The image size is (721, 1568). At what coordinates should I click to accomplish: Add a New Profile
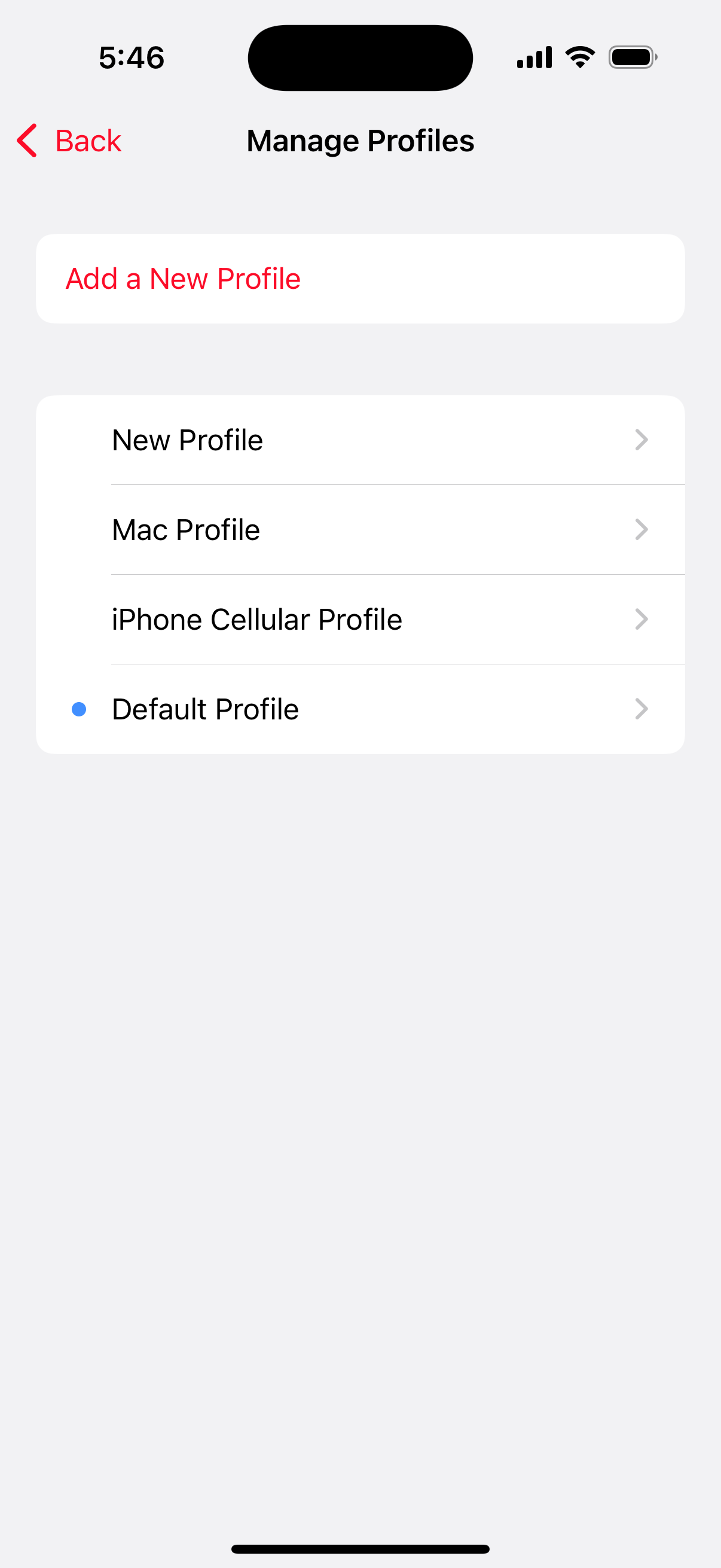[182, 279]
